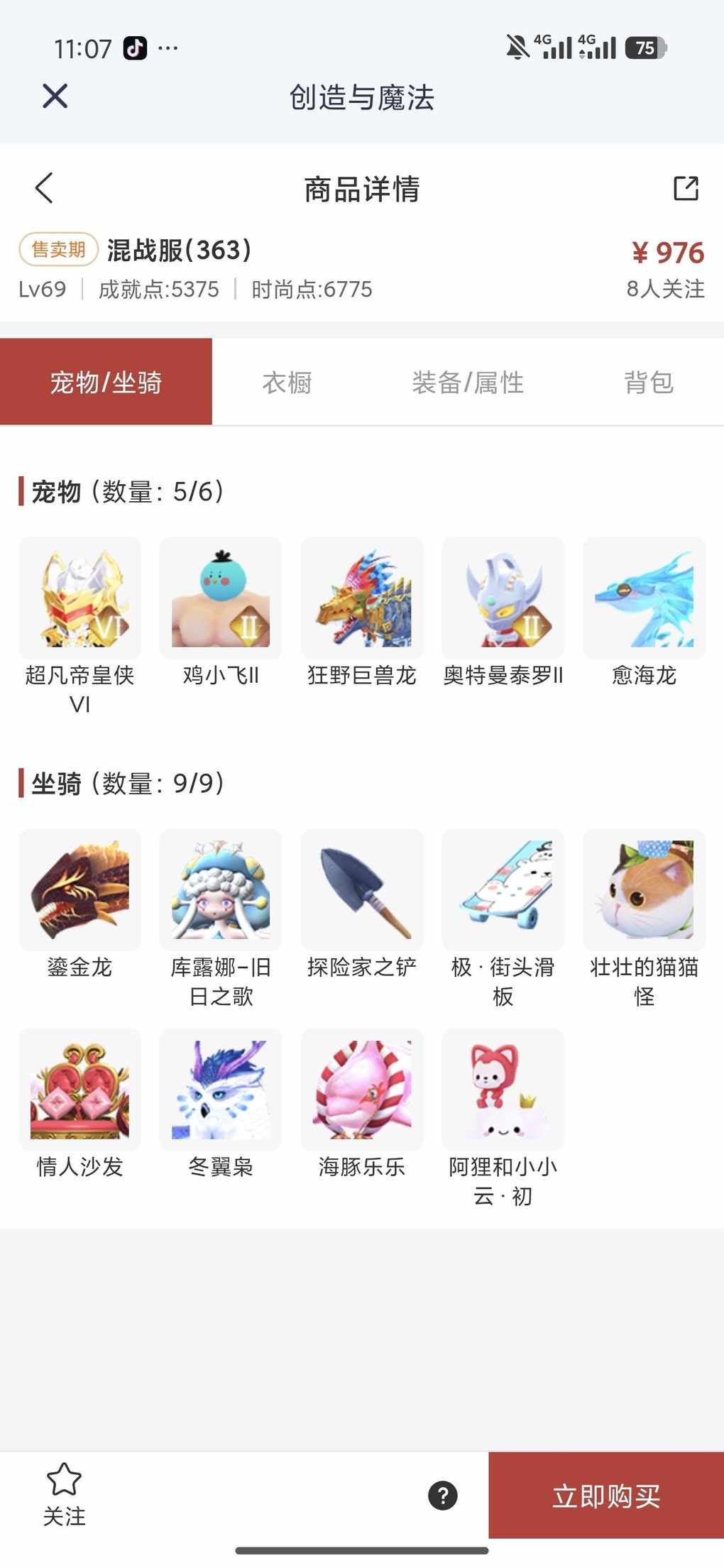Image resolution: width=724 pixels, height=1568 pixels.
Task: Switch to the 衣橱 tab
Action: click(x=287, y=383)
